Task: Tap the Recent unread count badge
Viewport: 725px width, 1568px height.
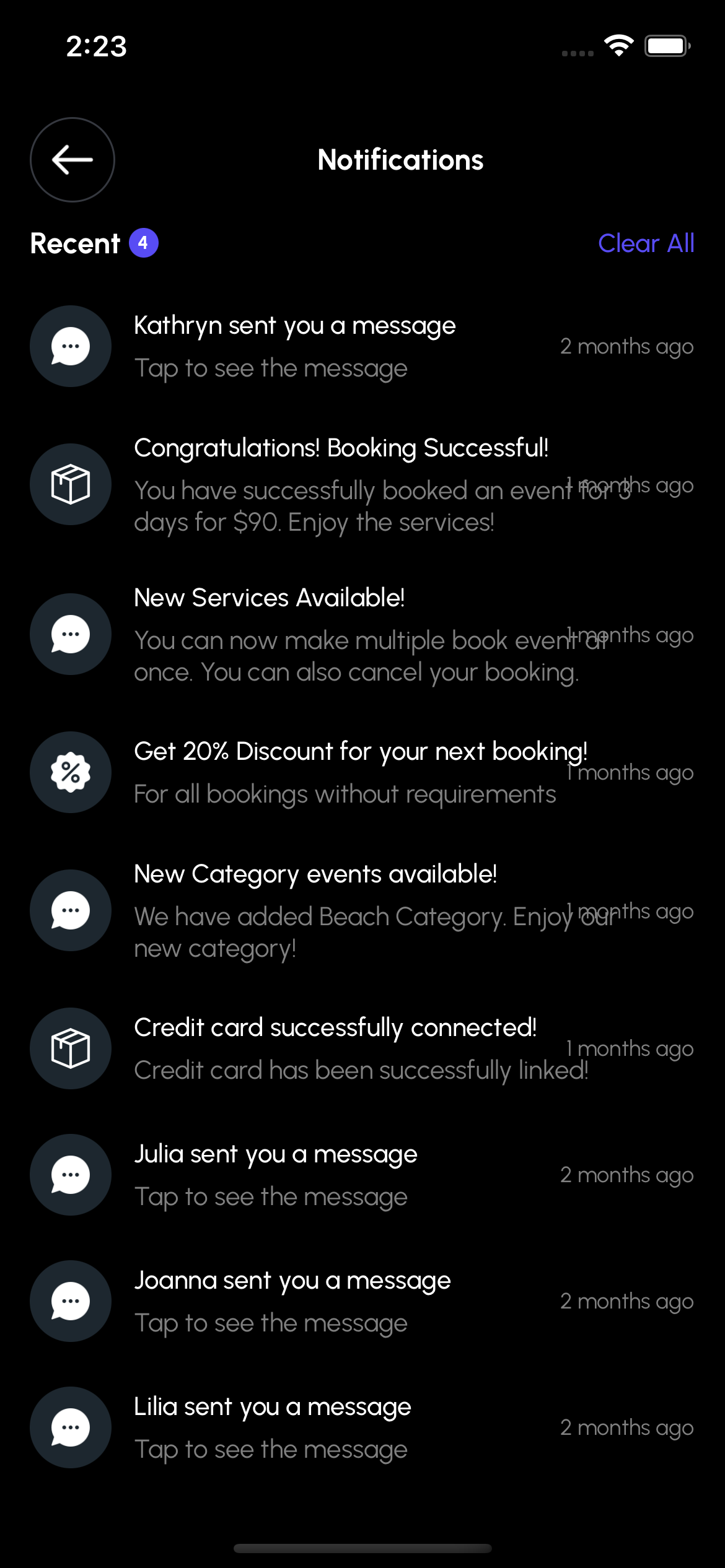Action: point(143,243)
